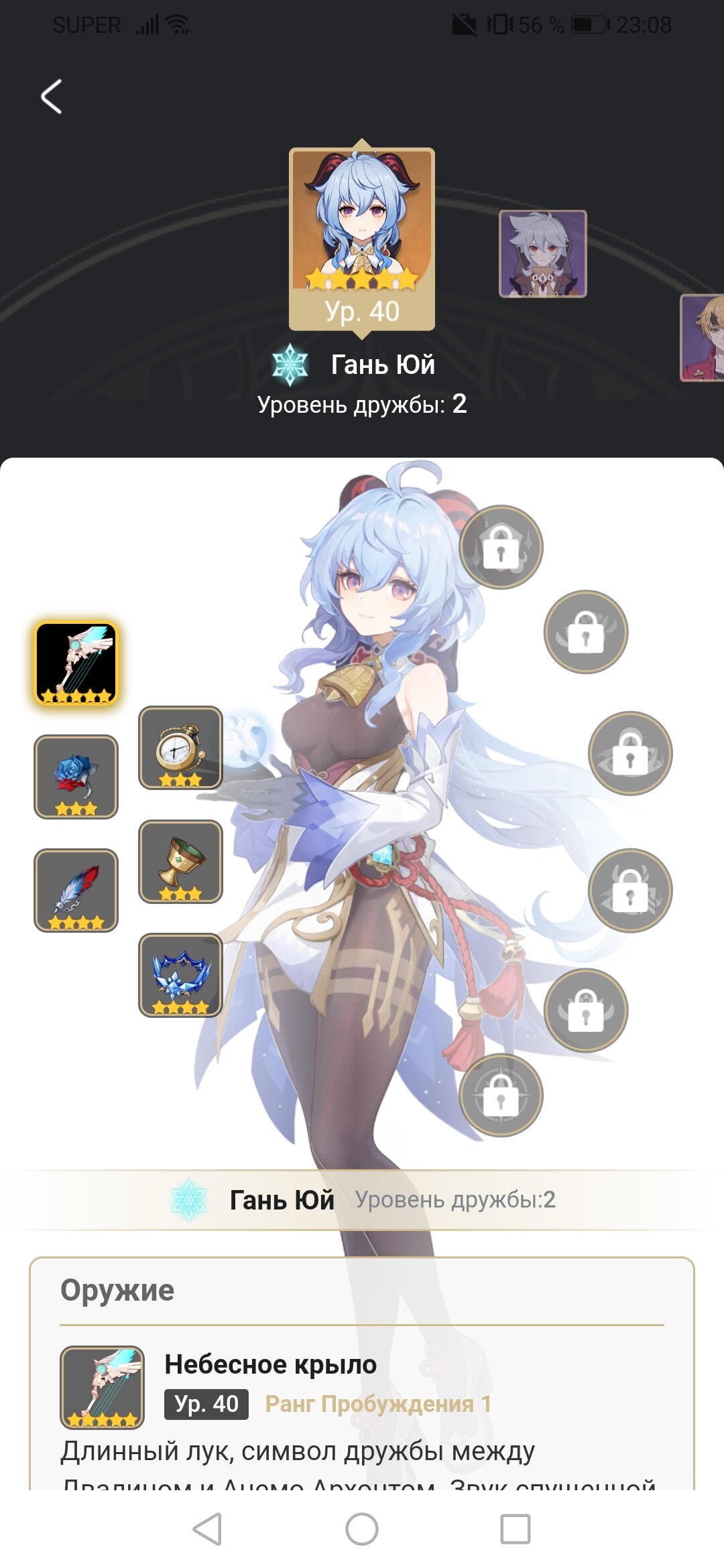Tap the system home button

point(362,1529)
